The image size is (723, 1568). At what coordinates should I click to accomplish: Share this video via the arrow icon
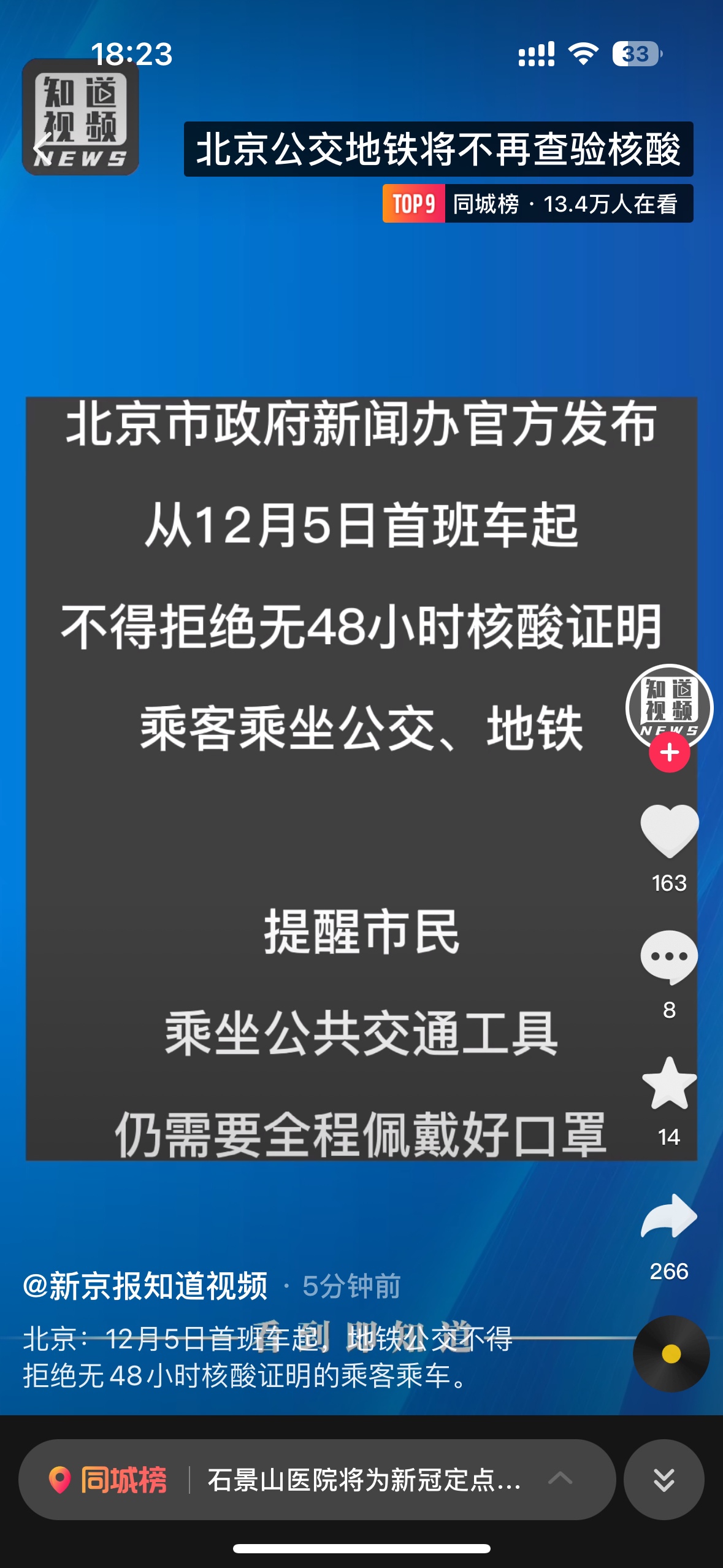click(669, 1216)
